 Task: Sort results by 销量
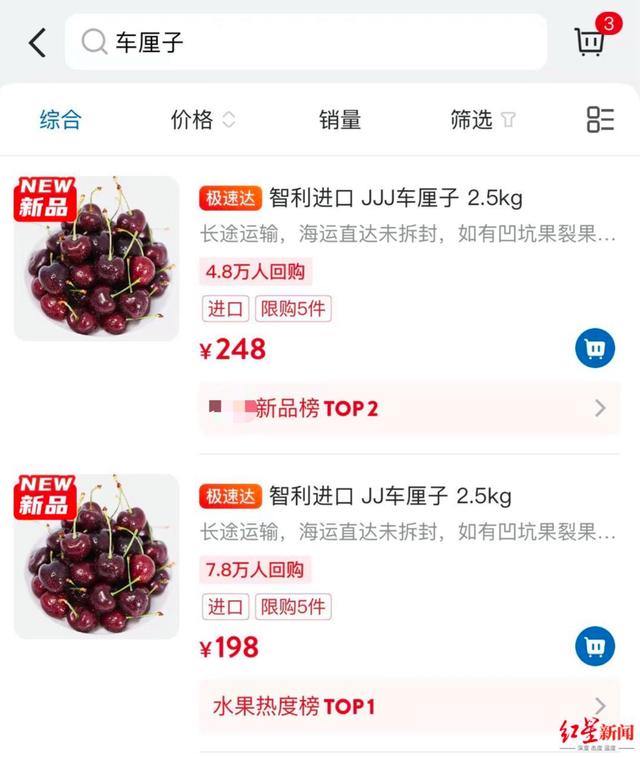340,120
